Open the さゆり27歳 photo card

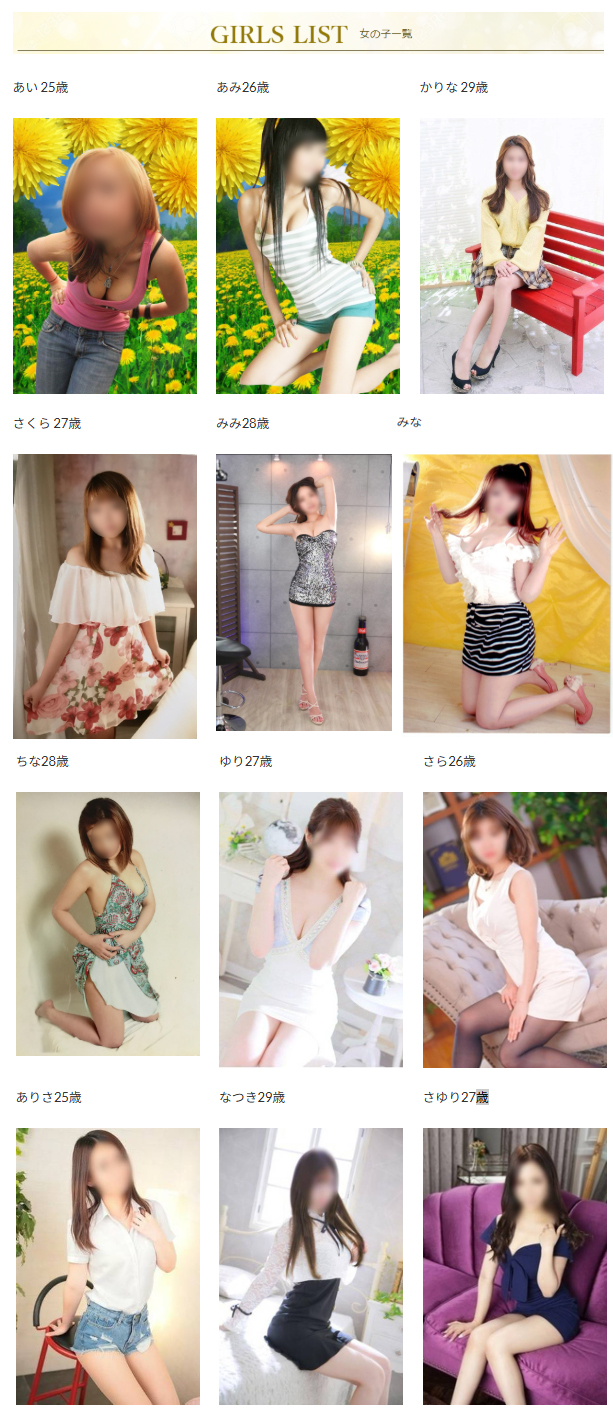tap(515, 1266)
